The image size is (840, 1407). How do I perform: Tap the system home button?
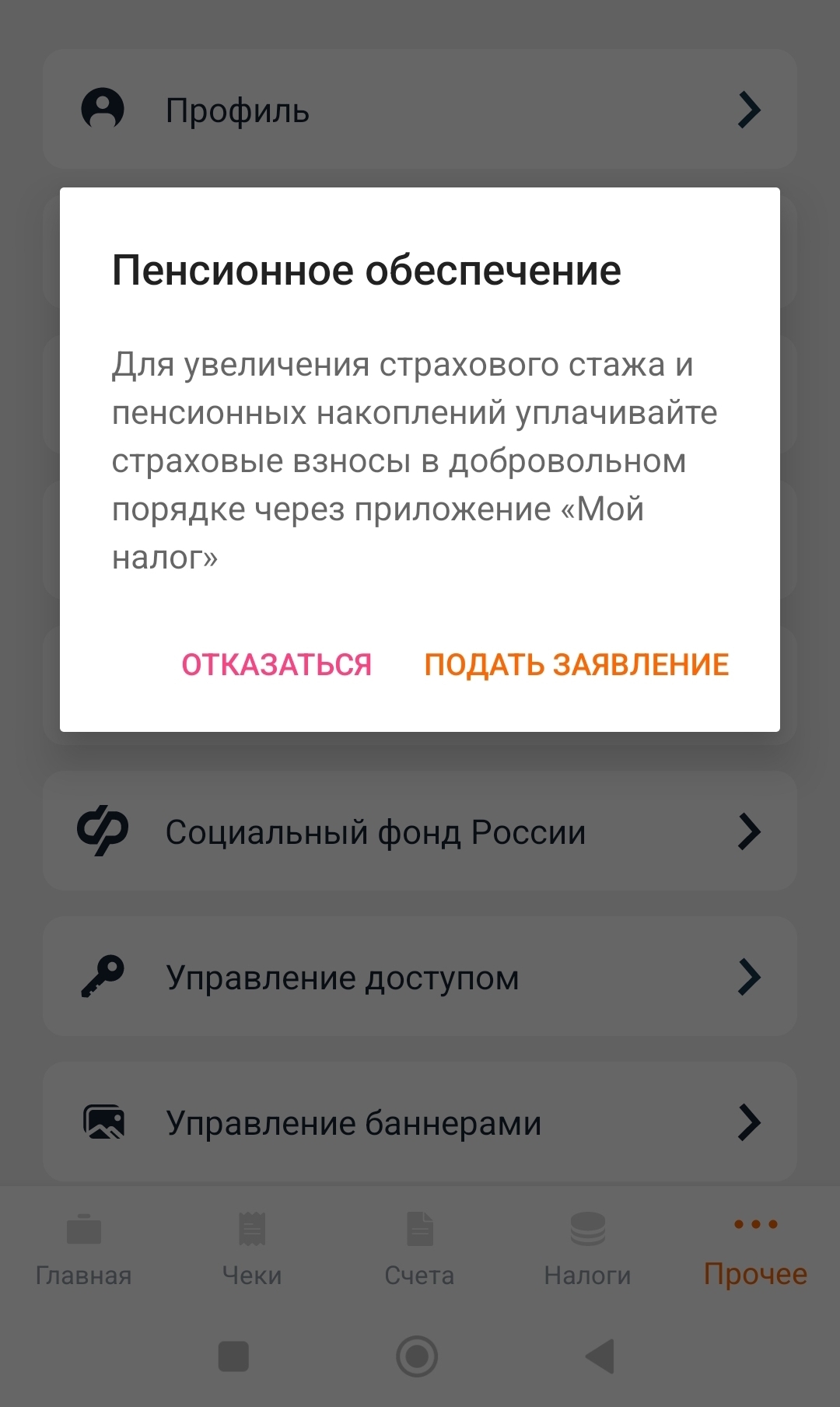click(x=418, y=1356)
